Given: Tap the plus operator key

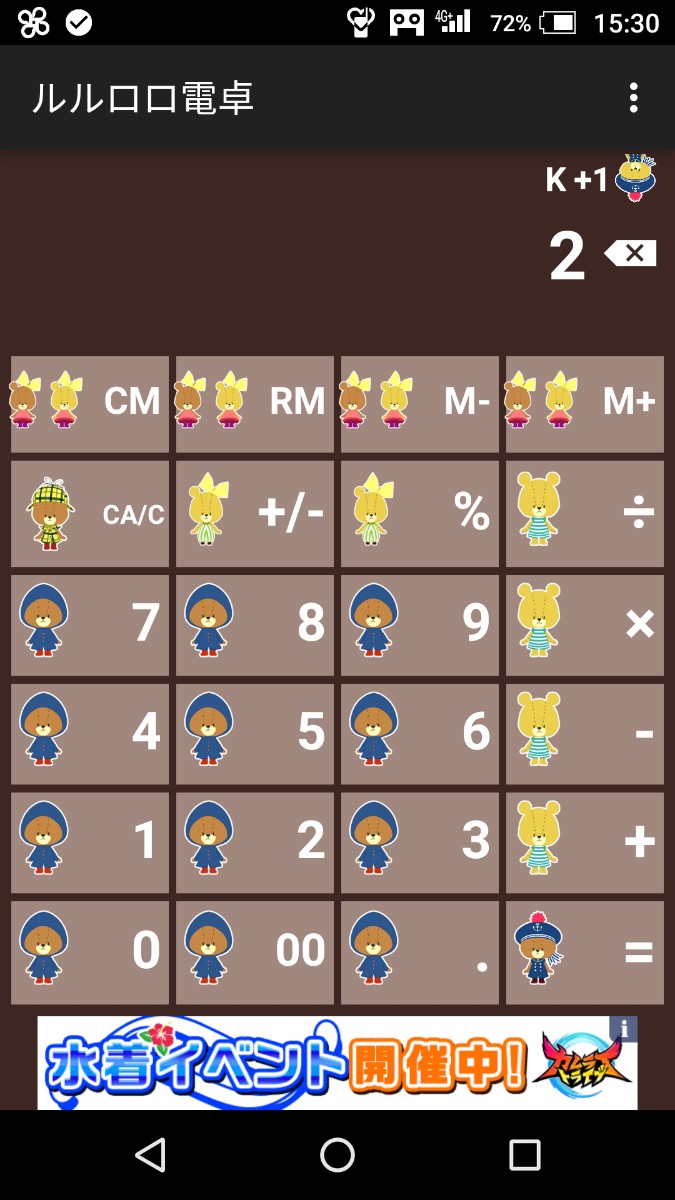Looking at the screenshot, I should [584, 842].
